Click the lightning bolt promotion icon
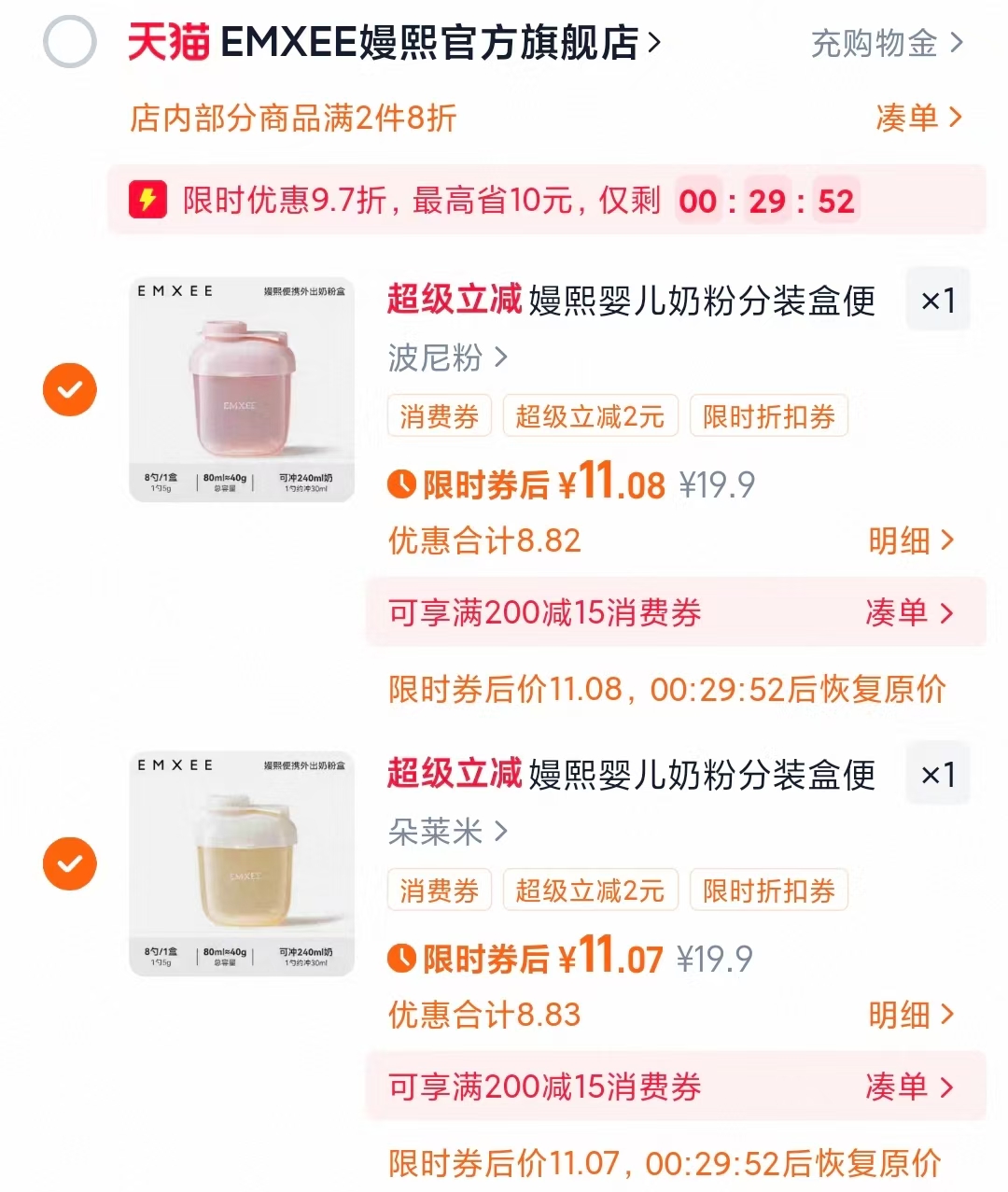Viewport: 1008px width, 1192px height. pyautogui.click(x=147, y=199)
